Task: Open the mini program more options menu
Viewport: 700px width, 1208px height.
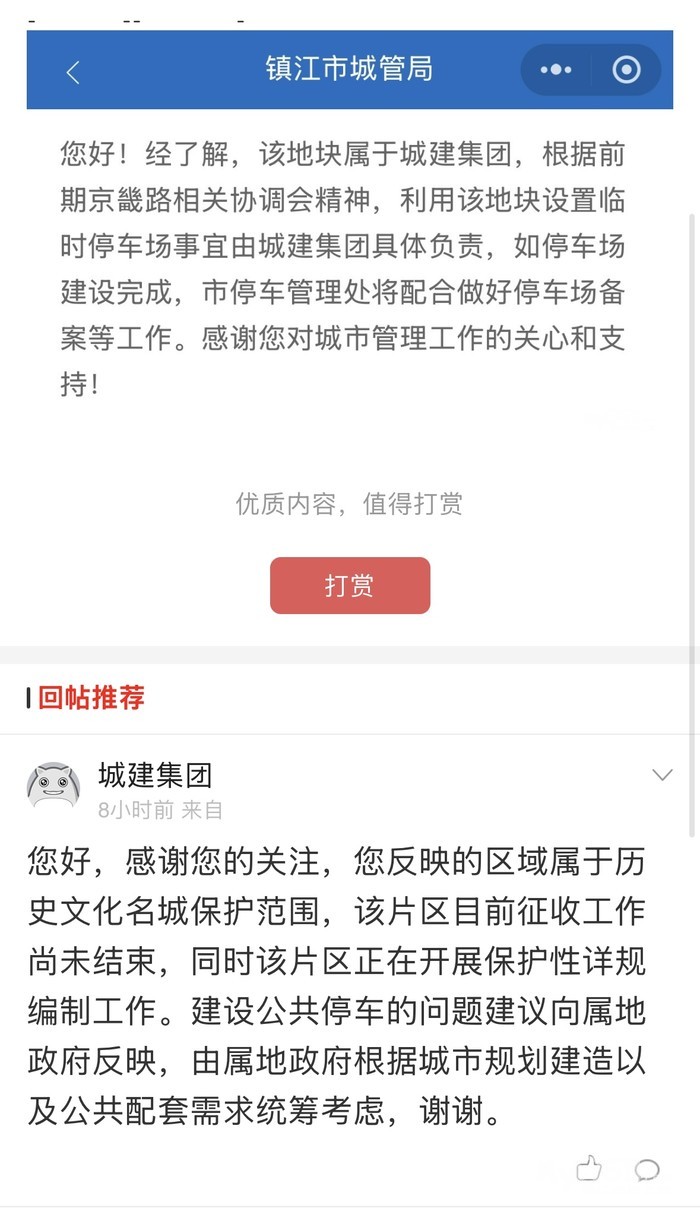Action: [x=556, y=70]
